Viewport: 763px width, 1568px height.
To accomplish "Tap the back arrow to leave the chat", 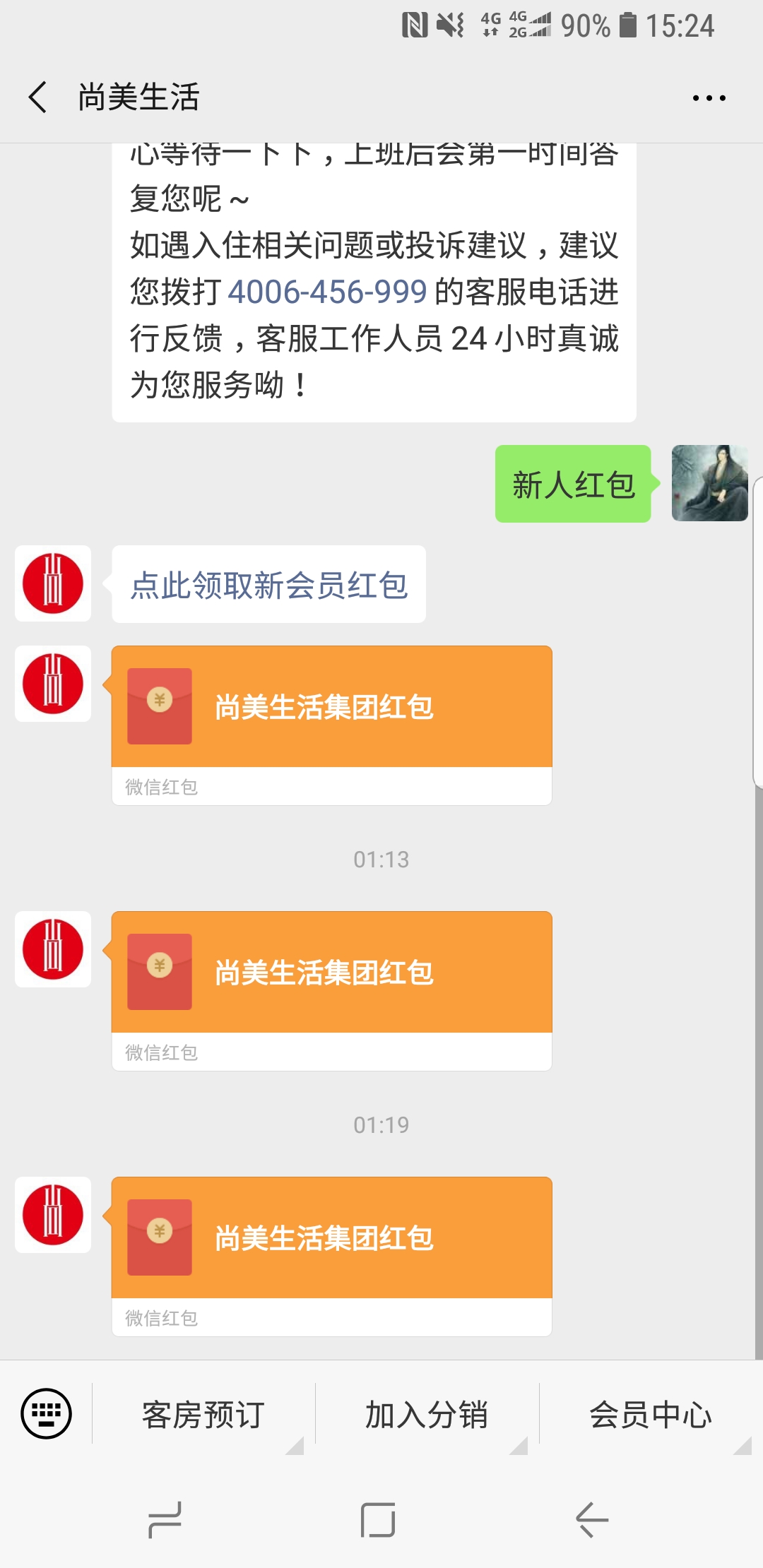I will pos(37,97).
